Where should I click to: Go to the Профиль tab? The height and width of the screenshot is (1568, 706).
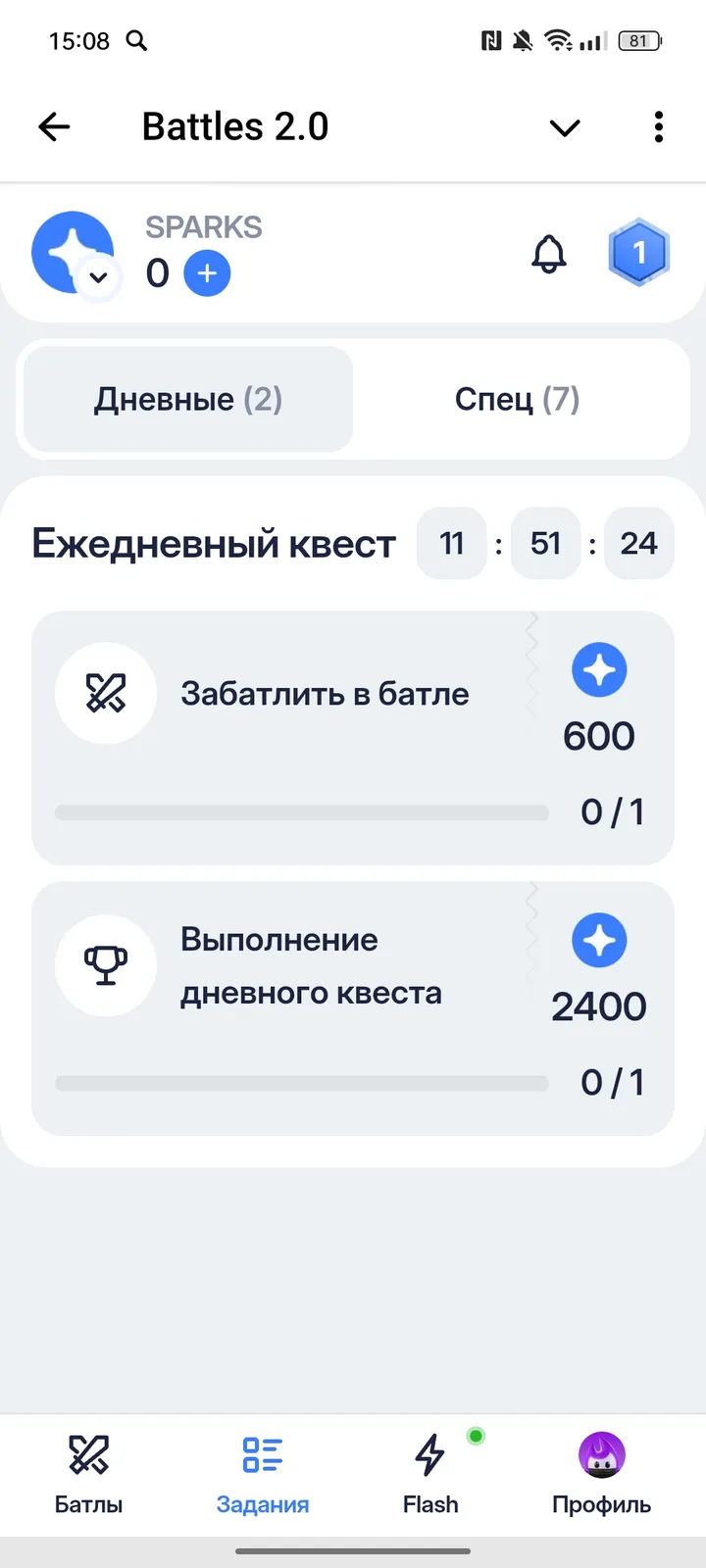pyautogui.click(x=601, y=1474)
